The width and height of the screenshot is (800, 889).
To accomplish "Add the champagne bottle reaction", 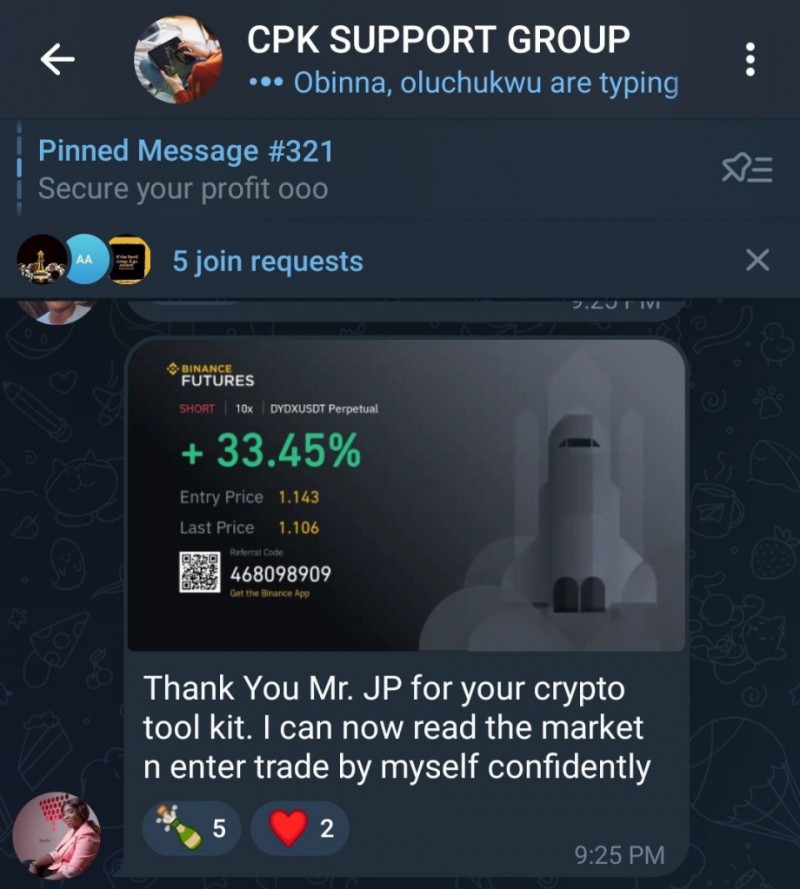I will [191, 828].
